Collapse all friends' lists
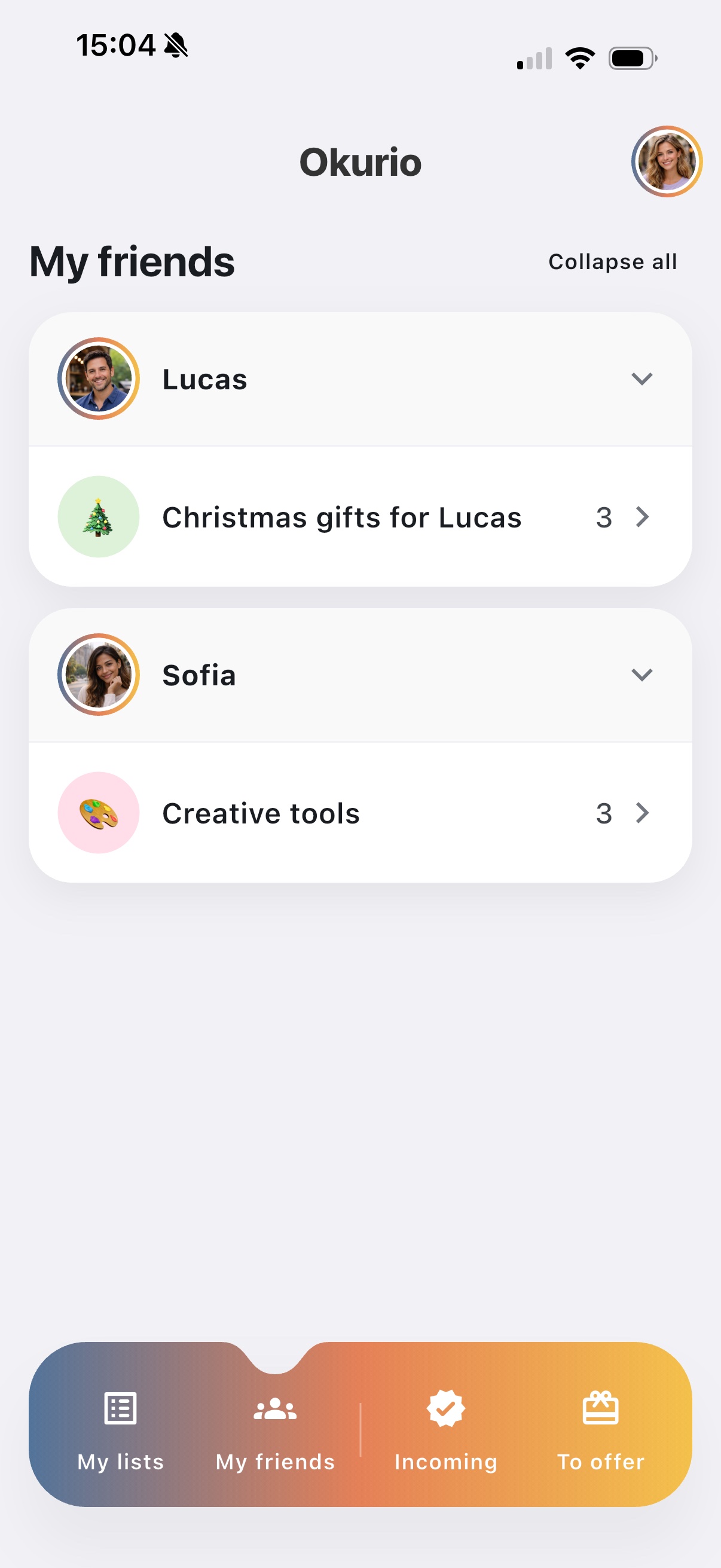721x1568 pixels. point(612,262)
